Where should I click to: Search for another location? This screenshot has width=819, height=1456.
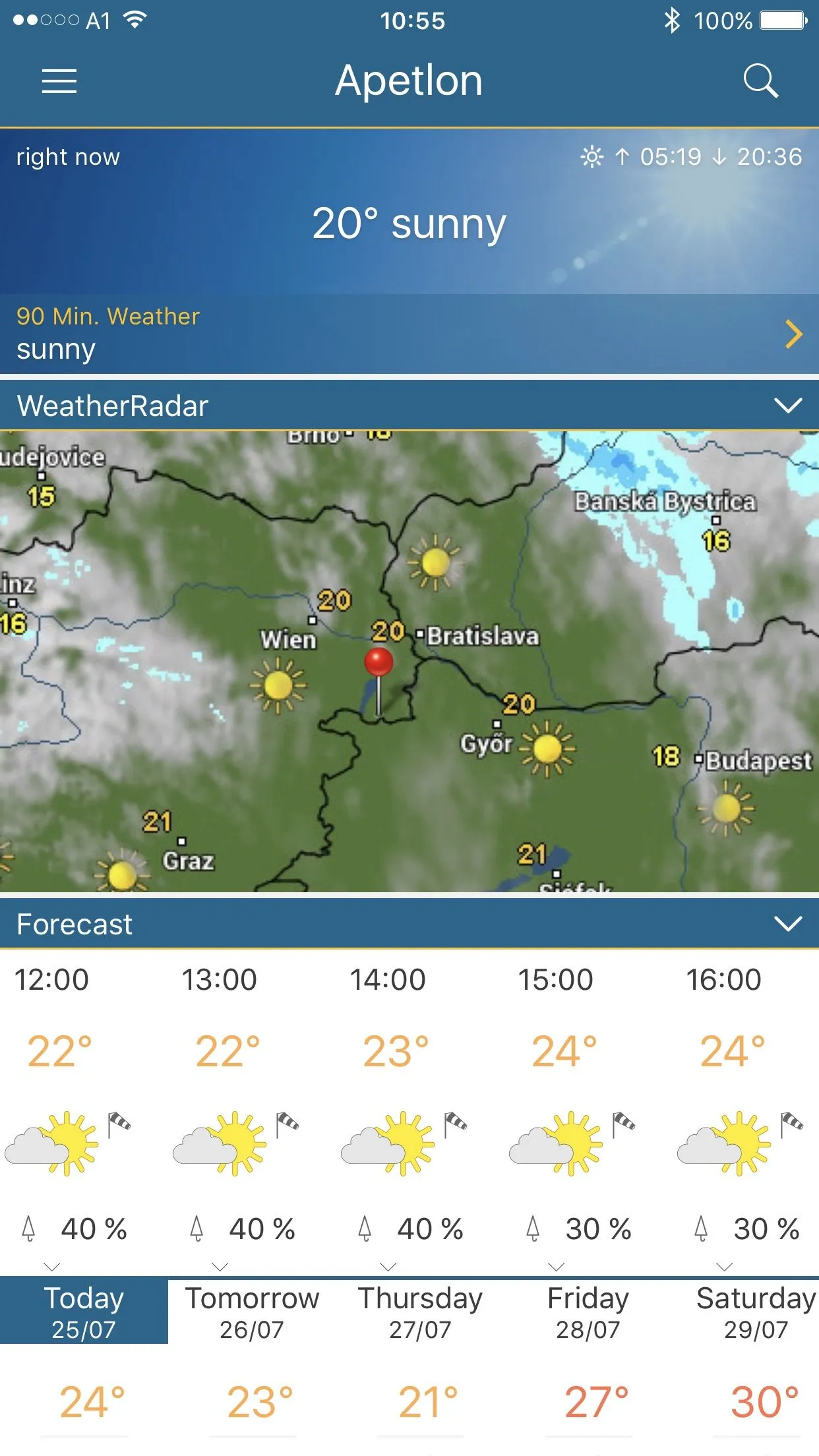[x=760, y=81]
